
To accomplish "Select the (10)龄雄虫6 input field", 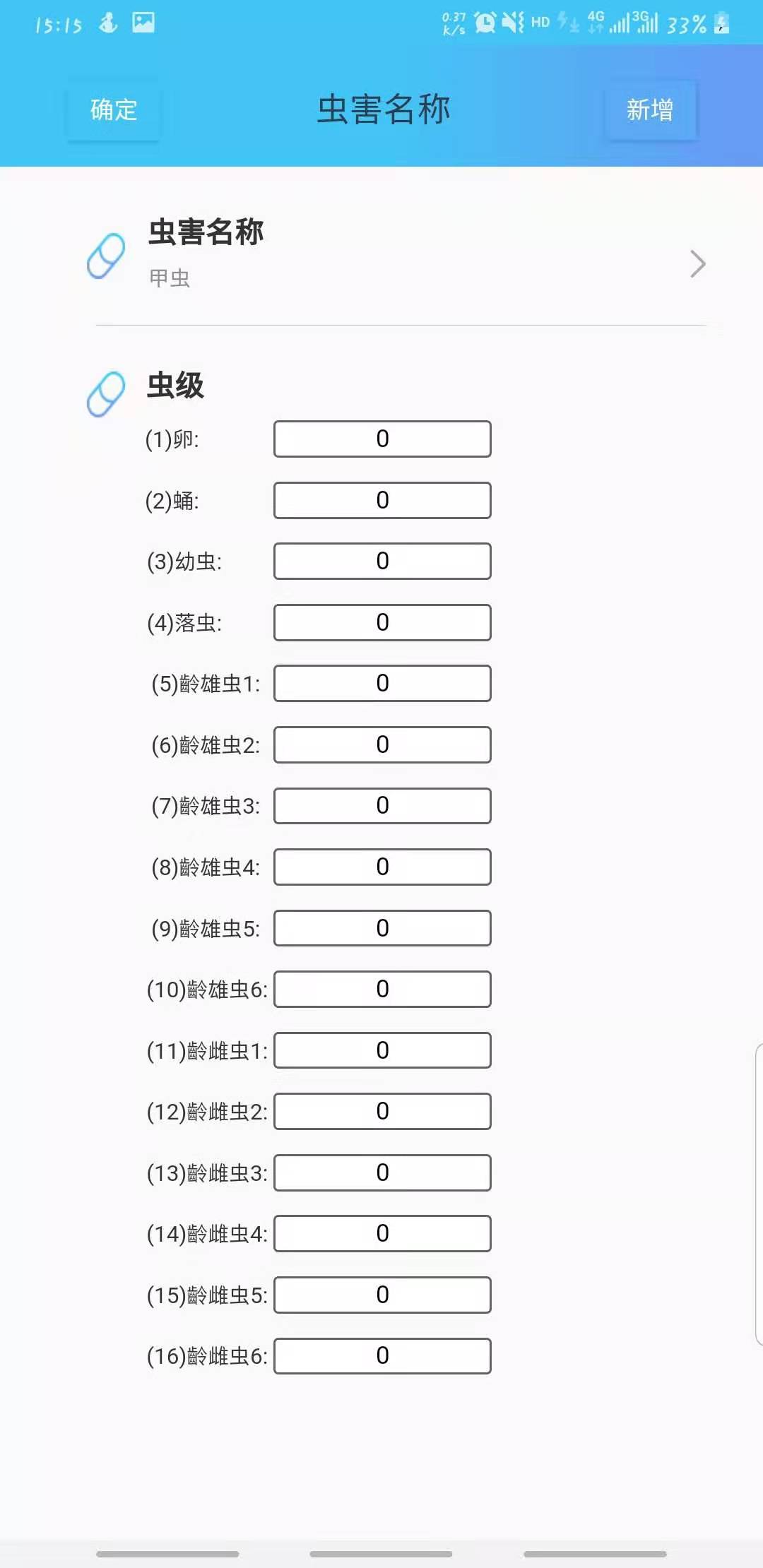I will (x=382, y=989).
